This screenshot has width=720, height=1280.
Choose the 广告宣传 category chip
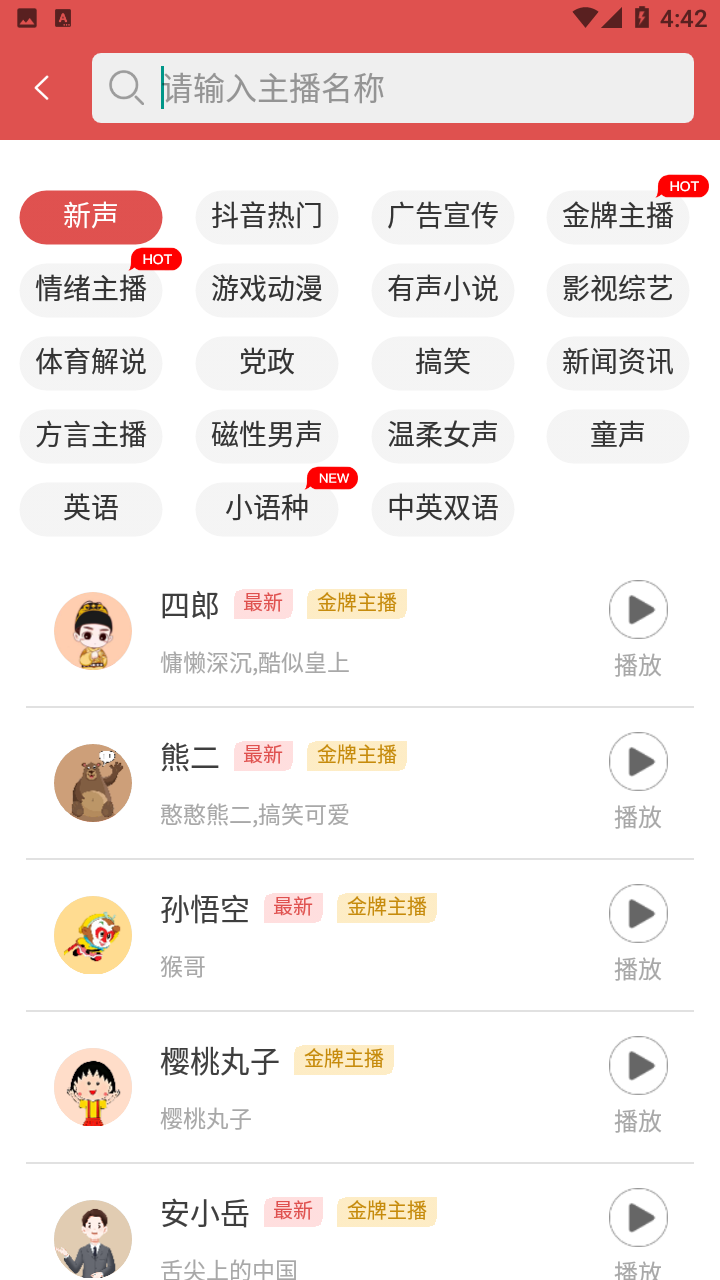[442, 216]
